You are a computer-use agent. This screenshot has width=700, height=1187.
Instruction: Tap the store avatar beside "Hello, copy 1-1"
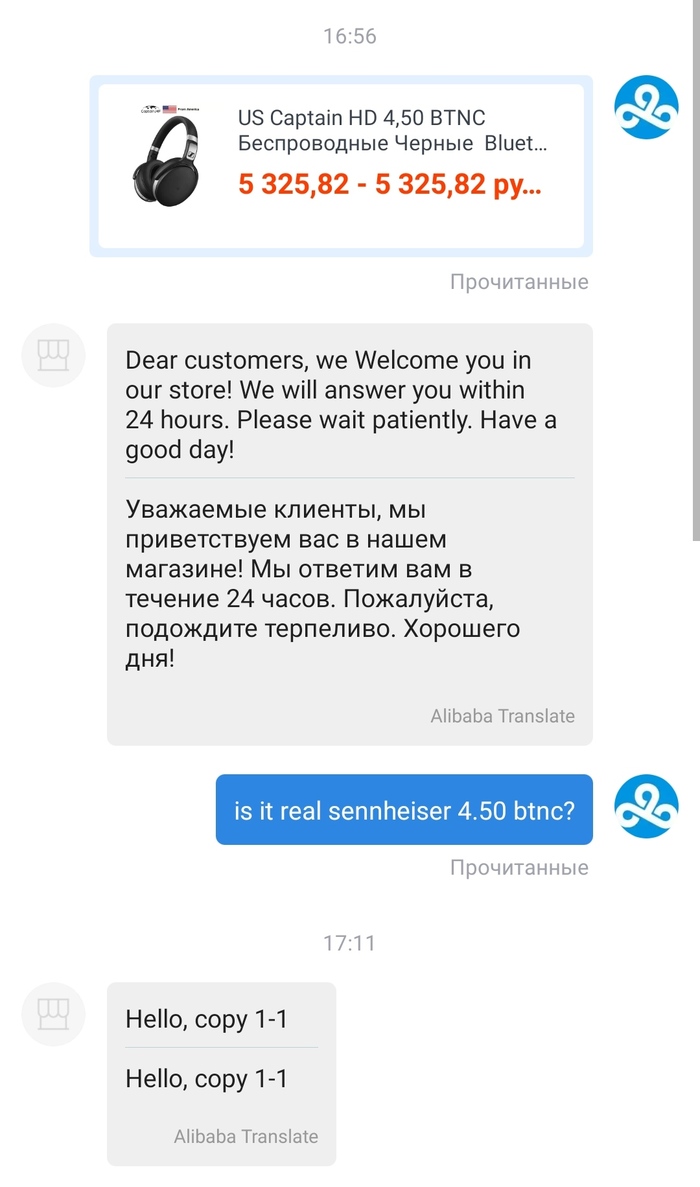[53, 1014]
